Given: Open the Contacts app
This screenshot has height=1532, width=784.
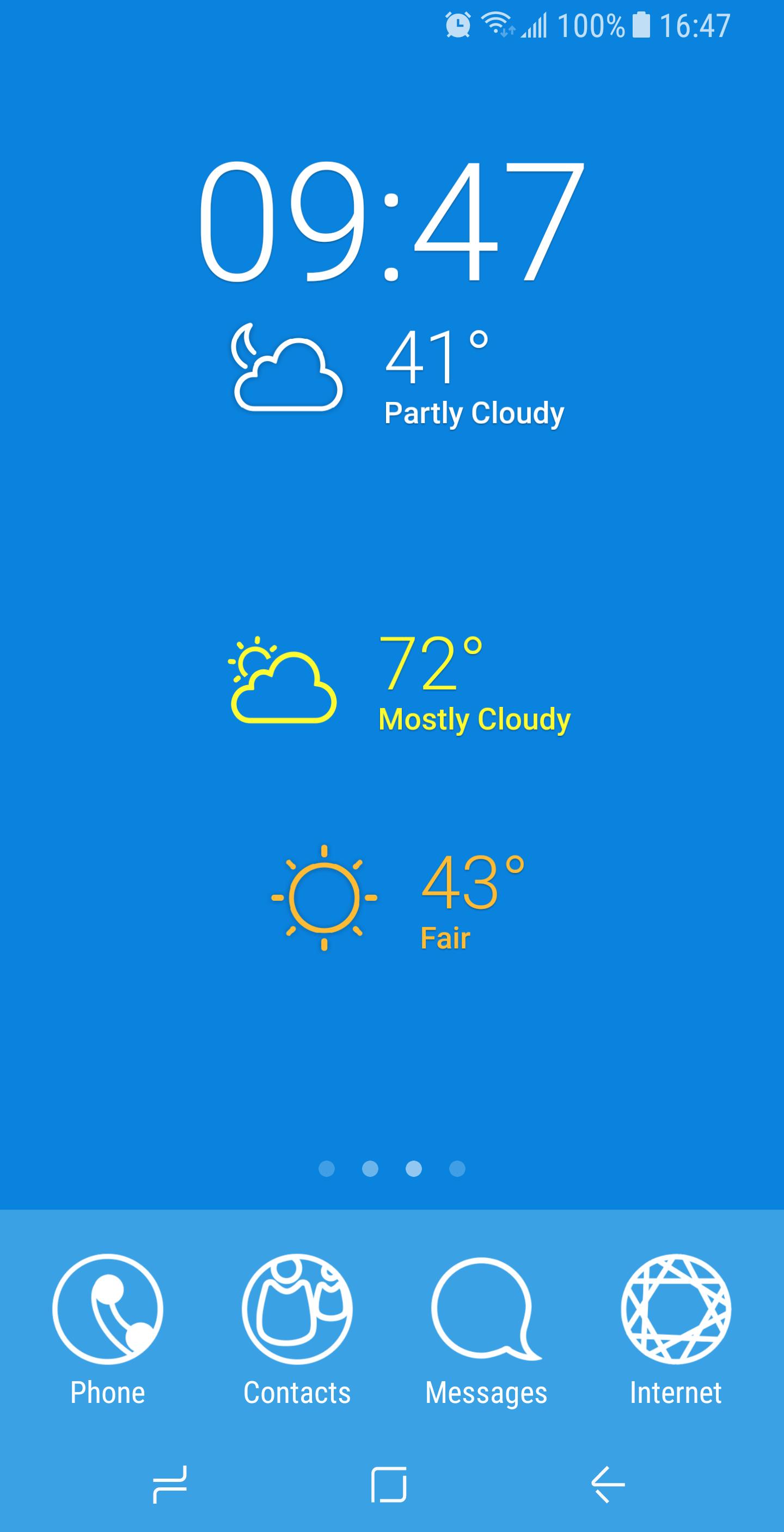Looking at the screenshot, I should tap(298, 1313).
